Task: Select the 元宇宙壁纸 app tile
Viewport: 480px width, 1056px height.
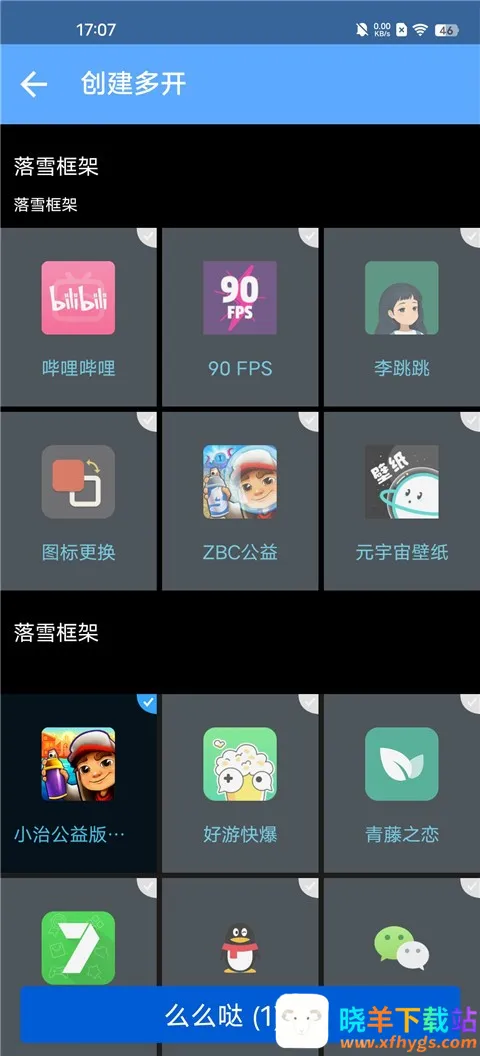Action: coord(402,501)
